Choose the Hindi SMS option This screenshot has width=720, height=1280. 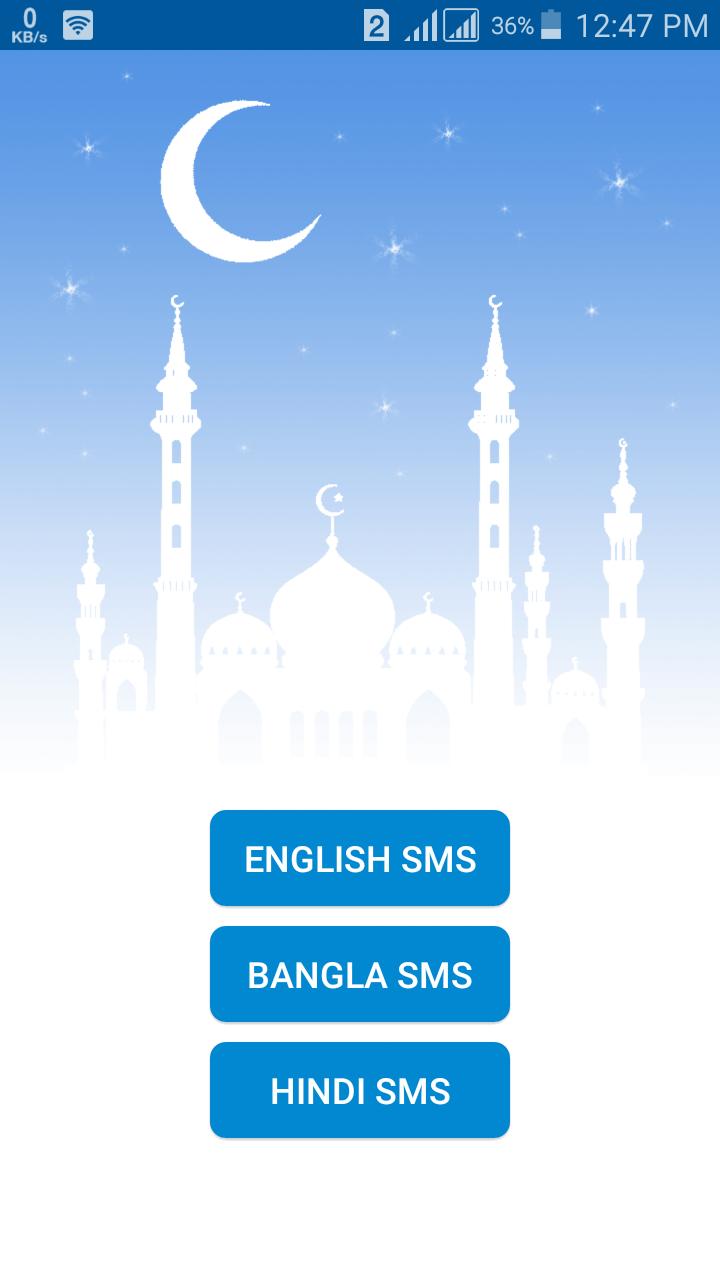pyautogui.click(x=360, y=1090)
